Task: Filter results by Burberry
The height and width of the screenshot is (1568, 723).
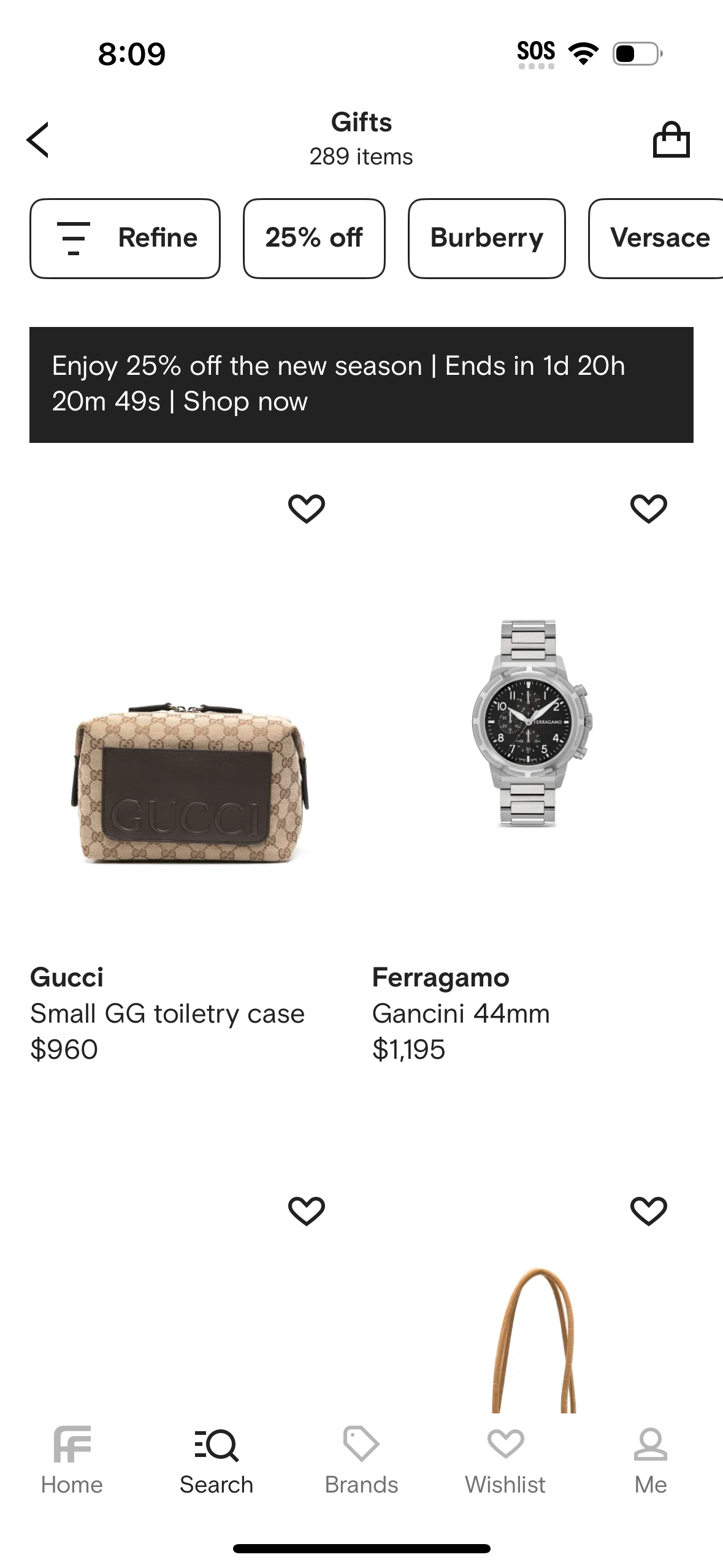Action: [x=486, y=238]
